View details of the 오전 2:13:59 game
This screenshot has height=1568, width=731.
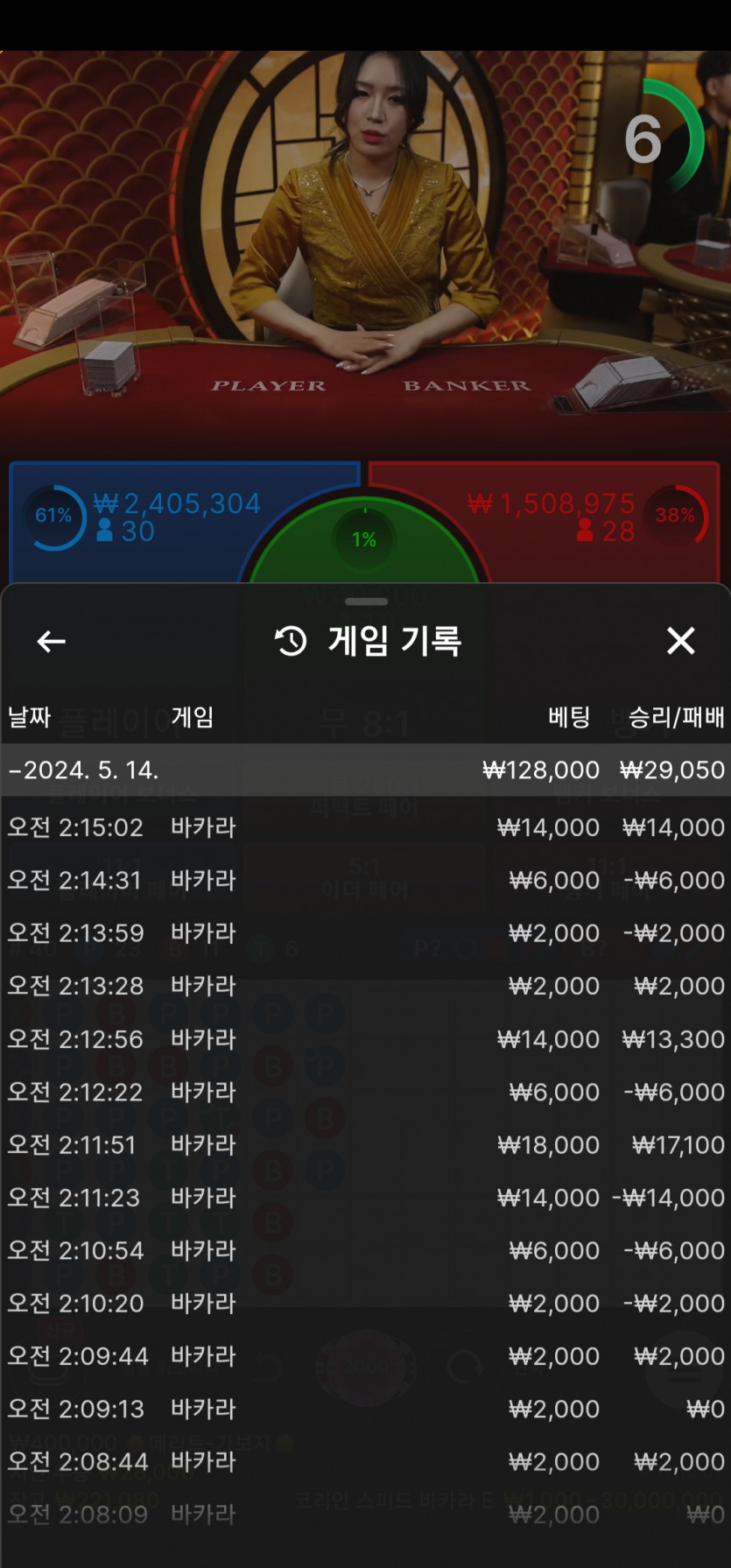point(365,933)
